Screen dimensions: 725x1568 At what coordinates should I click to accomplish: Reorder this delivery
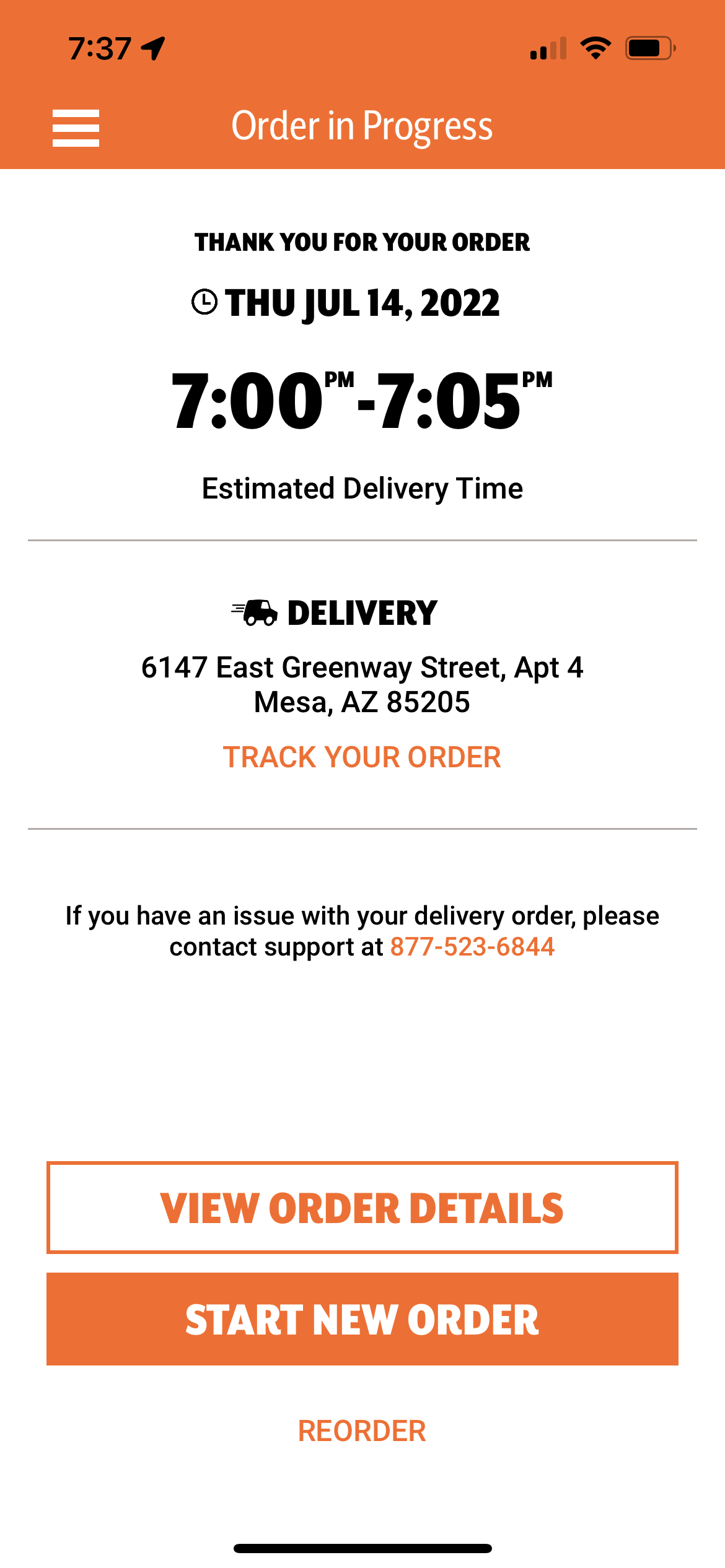(x=362, y=1431)
